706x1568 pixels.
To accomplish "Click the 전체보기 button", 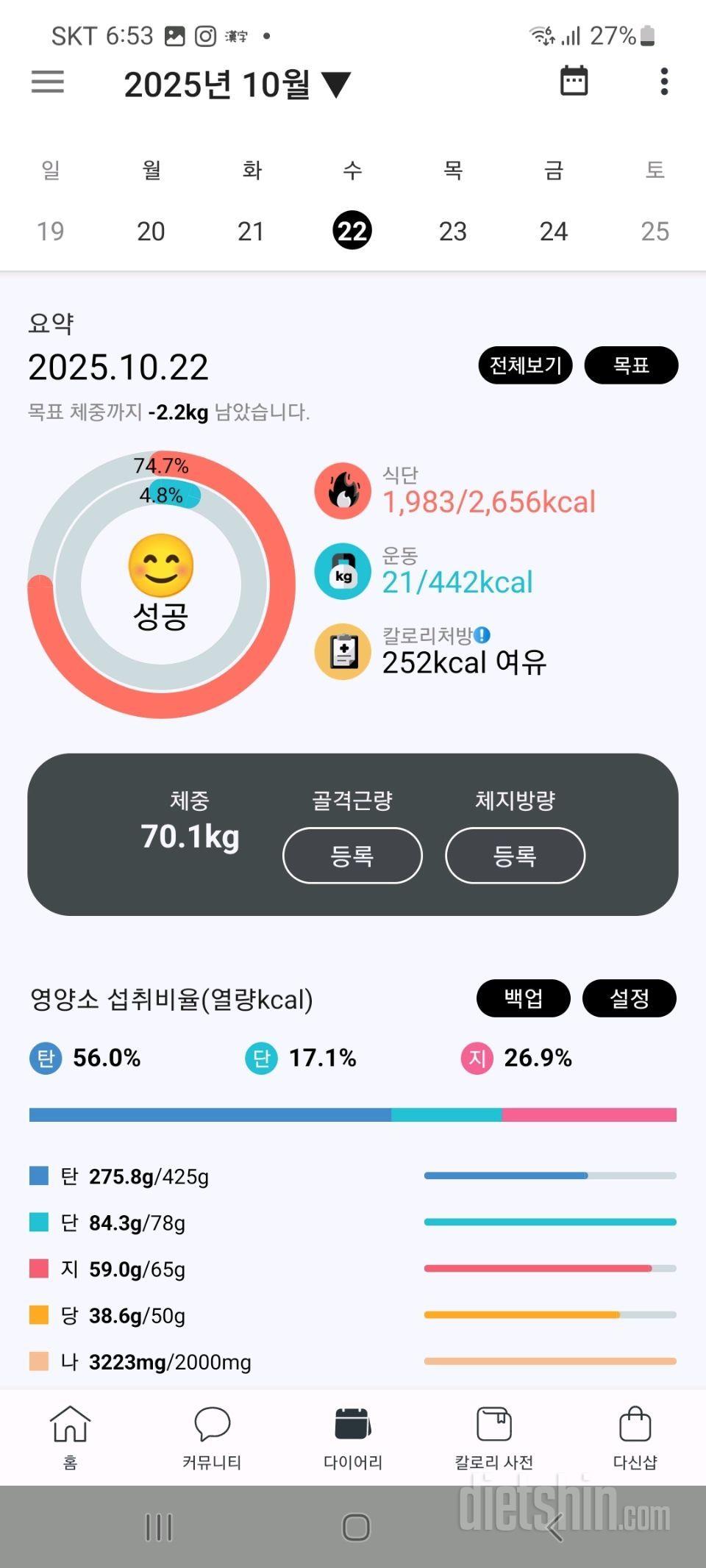I will (524, 365).
